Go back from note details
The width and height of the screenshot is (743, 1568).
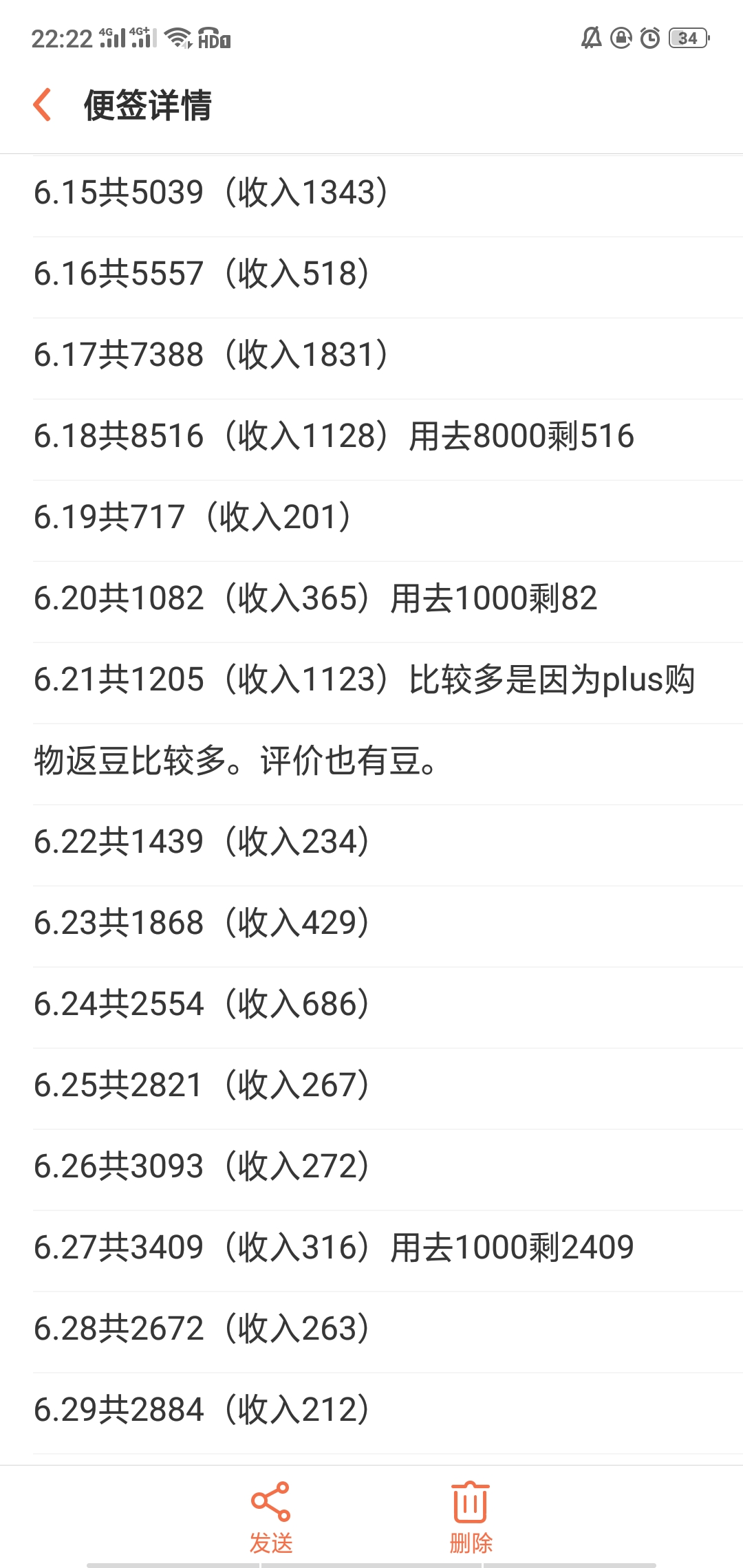[x=43, y=105]
